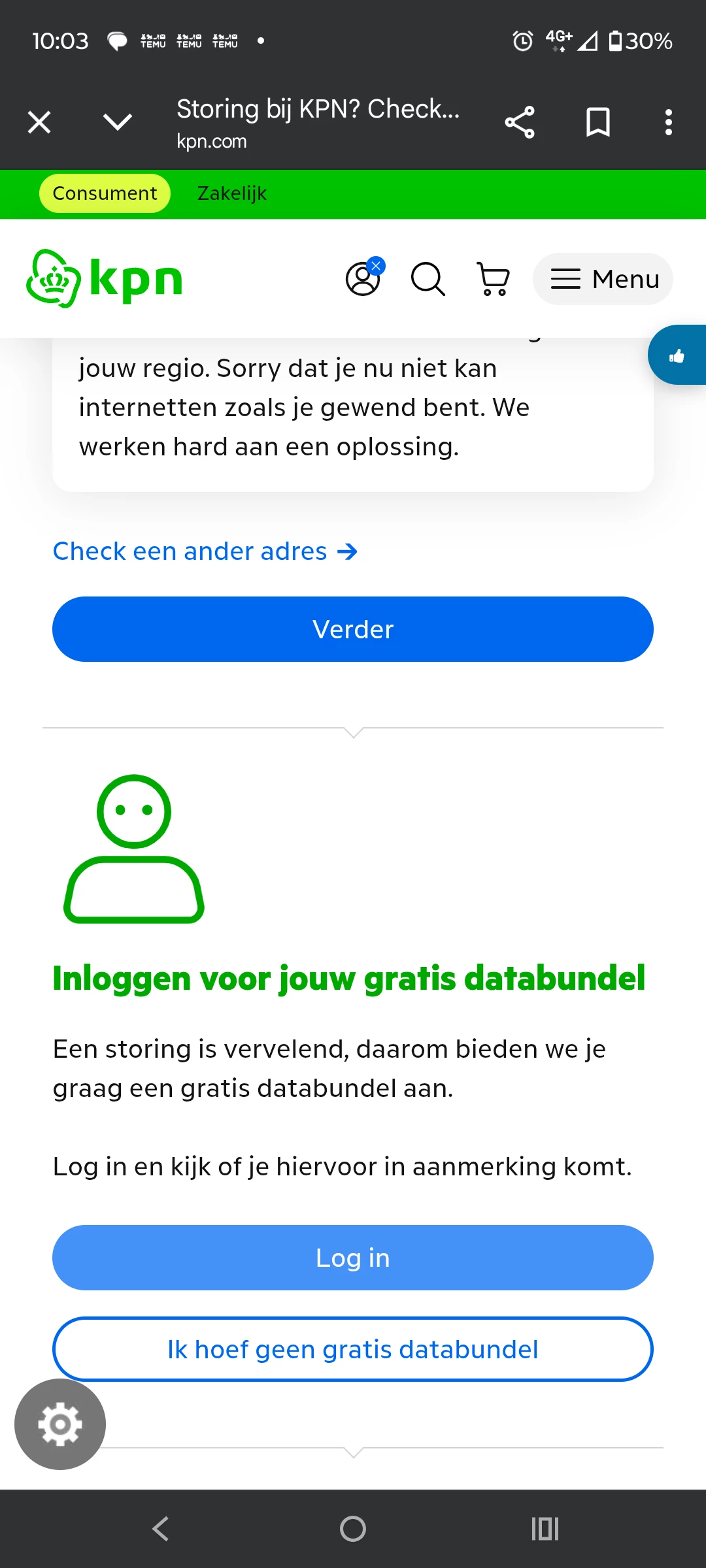Open the site search magnifier
Viewport: 706px width, 1568px height.
(x=428, y=279)
